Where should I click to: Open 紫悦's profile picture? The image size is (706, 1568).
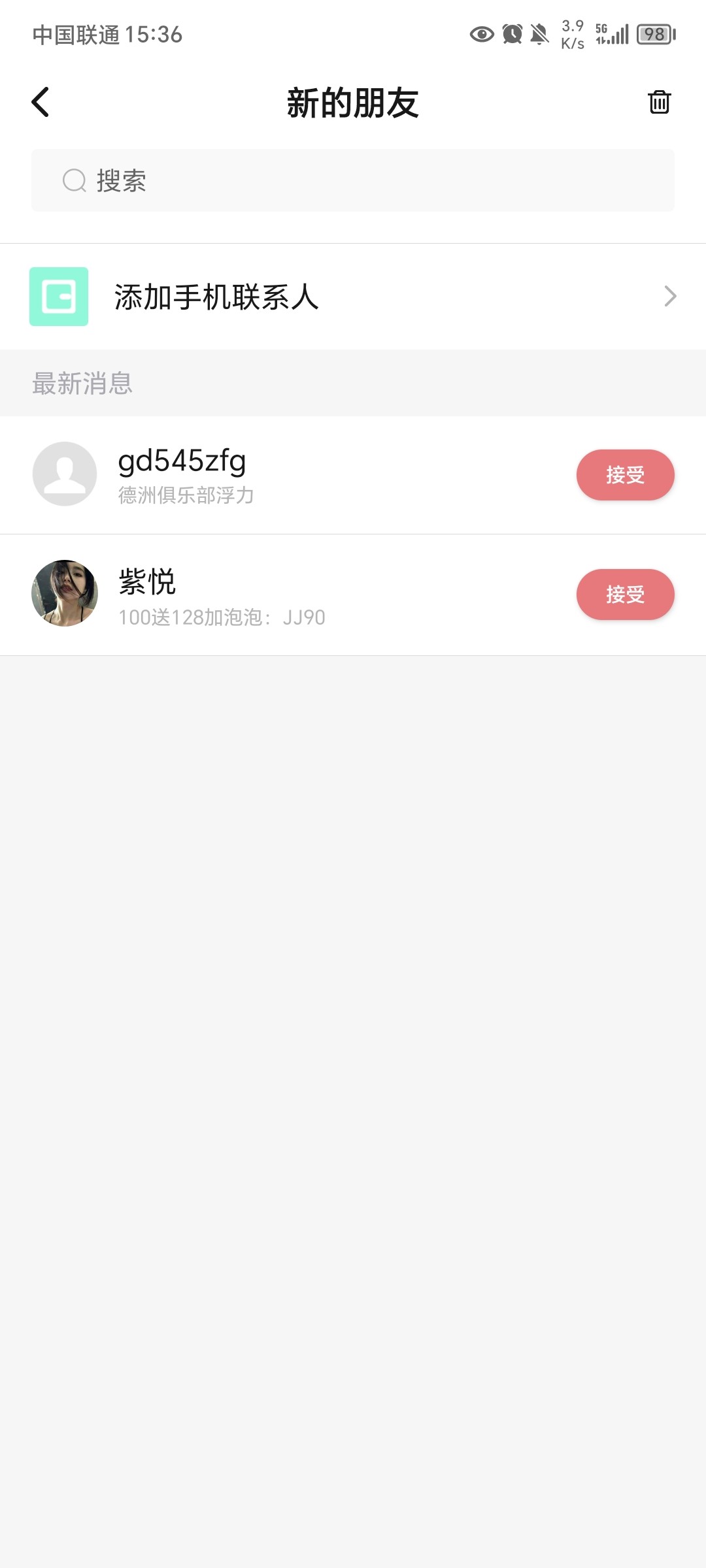[x=65, y=593]
